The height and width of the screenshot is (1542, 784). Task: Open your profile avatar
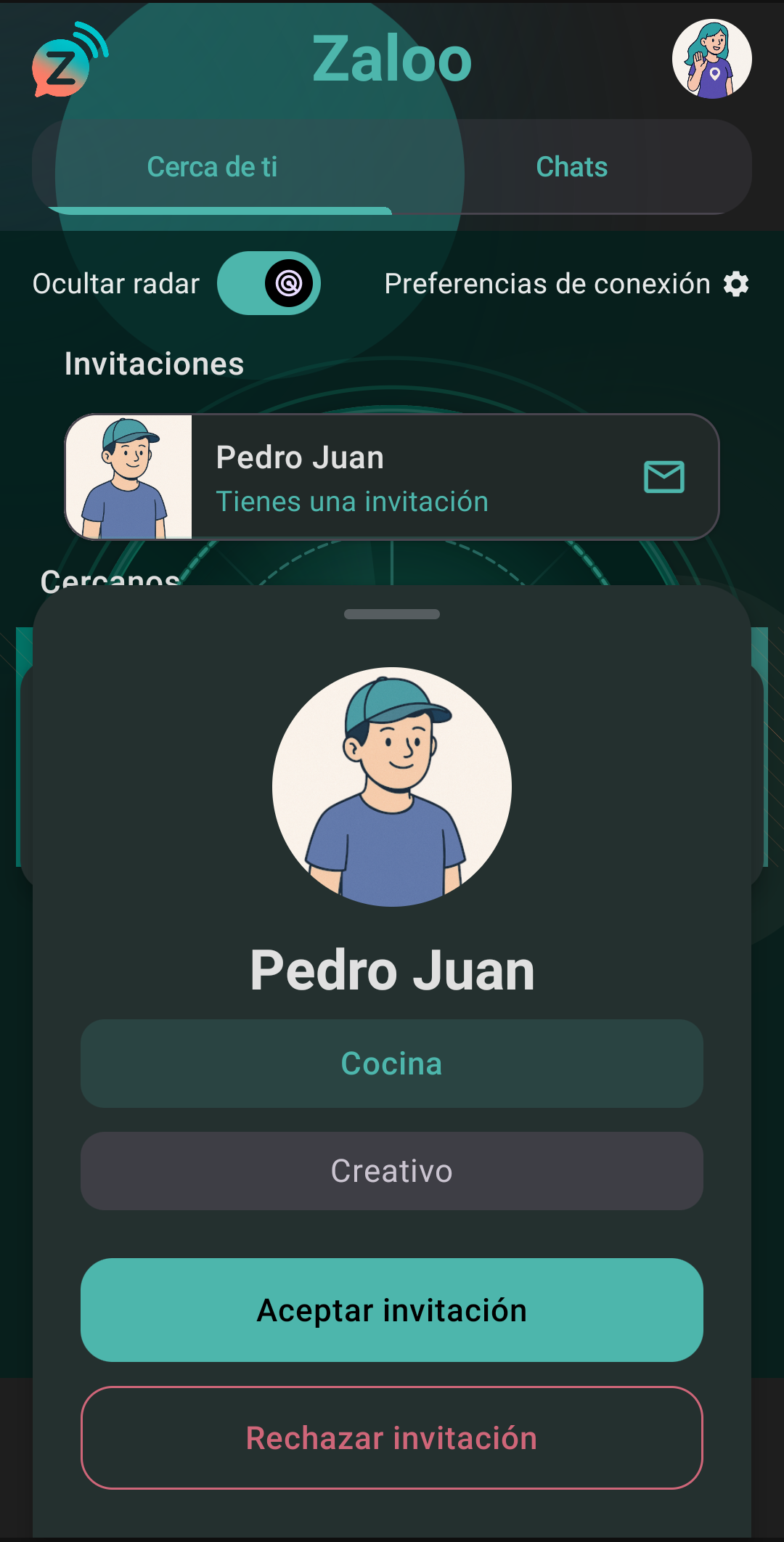[711, 59]
